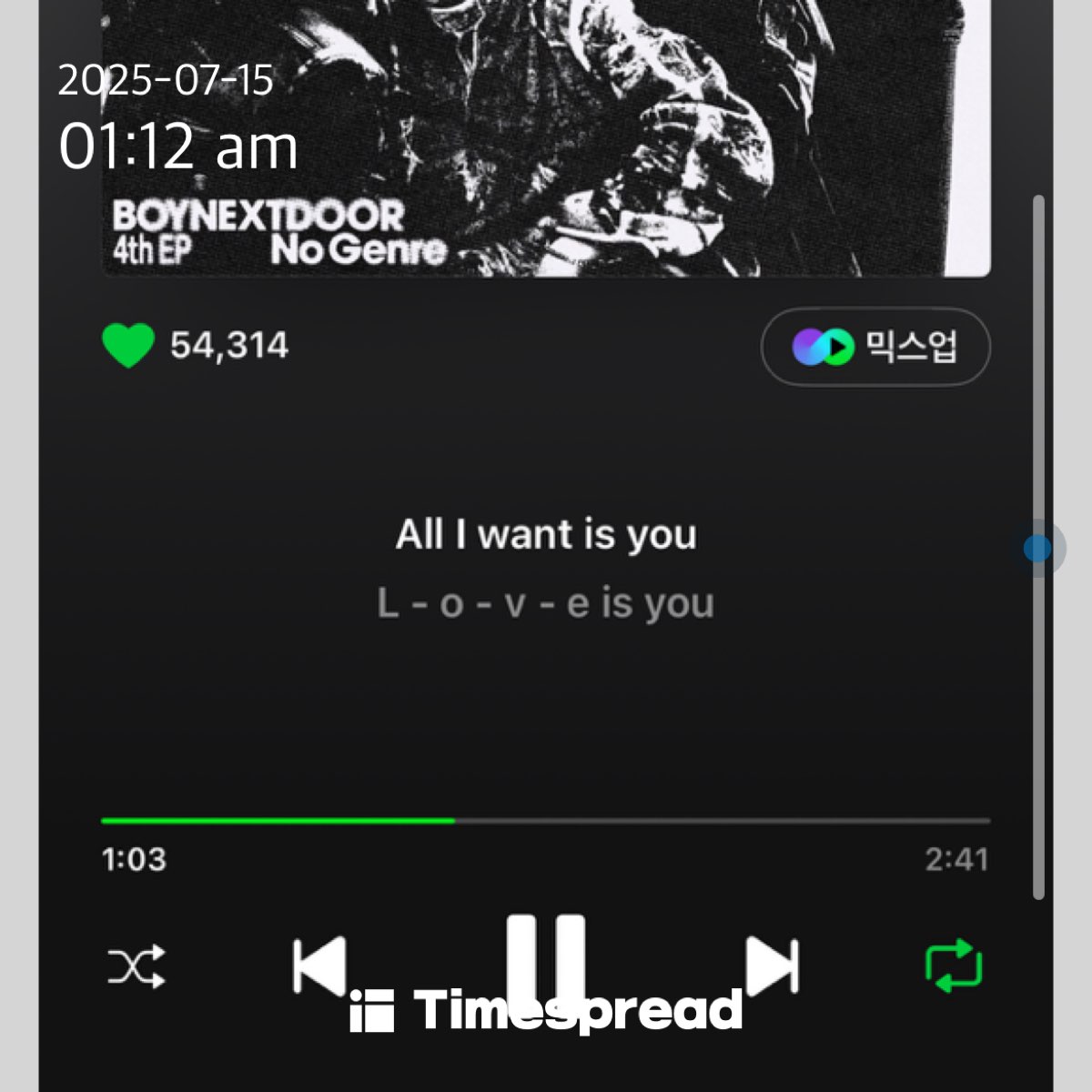
Task: Toggle the green repeat mode
Action: pyautogui.click(x=954, y=966)
